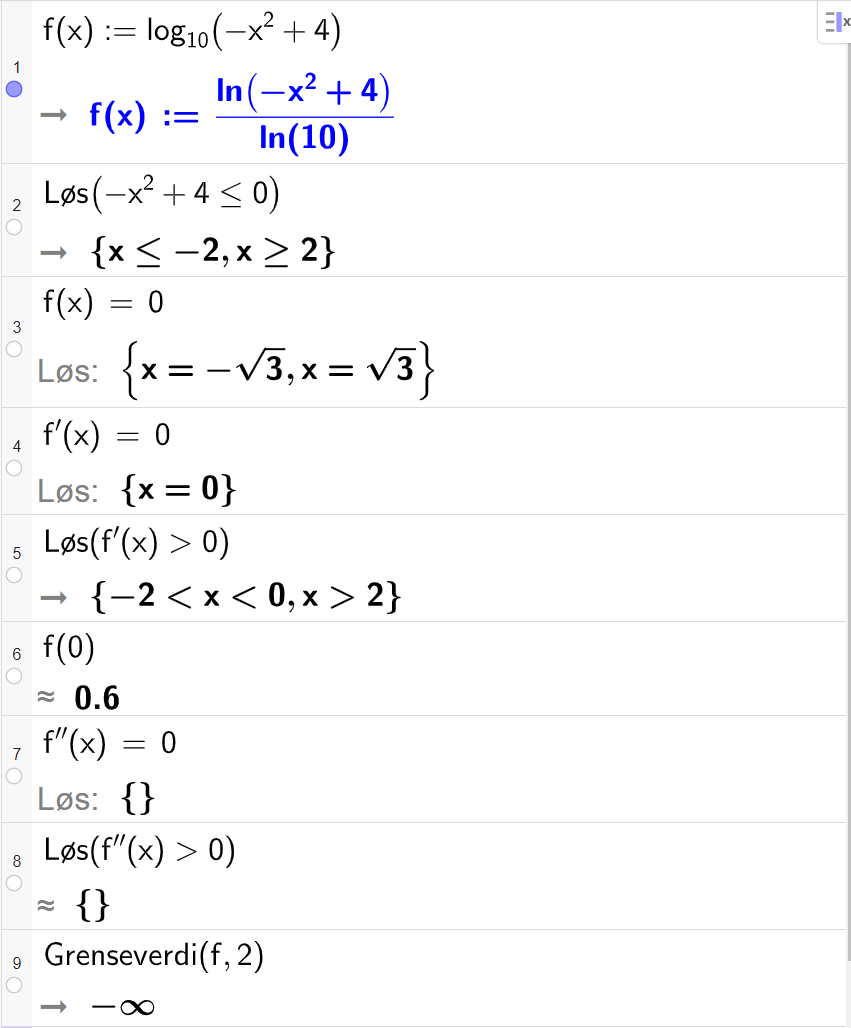The image size is (851, 1028).
Task: Open the CAS style bar menu icon
Action: (x=834, y=22)
